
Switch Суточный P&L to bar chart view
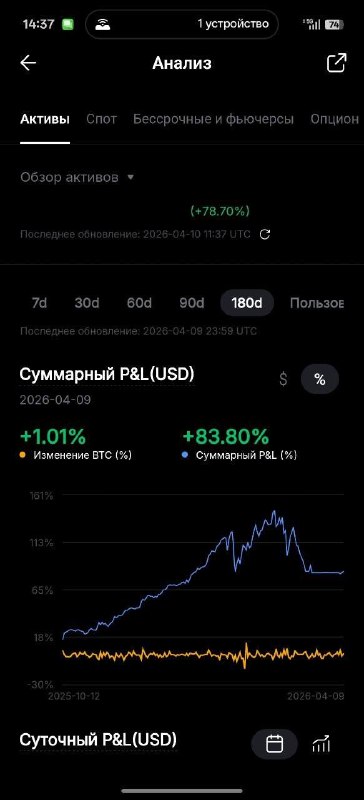[321, 743]
